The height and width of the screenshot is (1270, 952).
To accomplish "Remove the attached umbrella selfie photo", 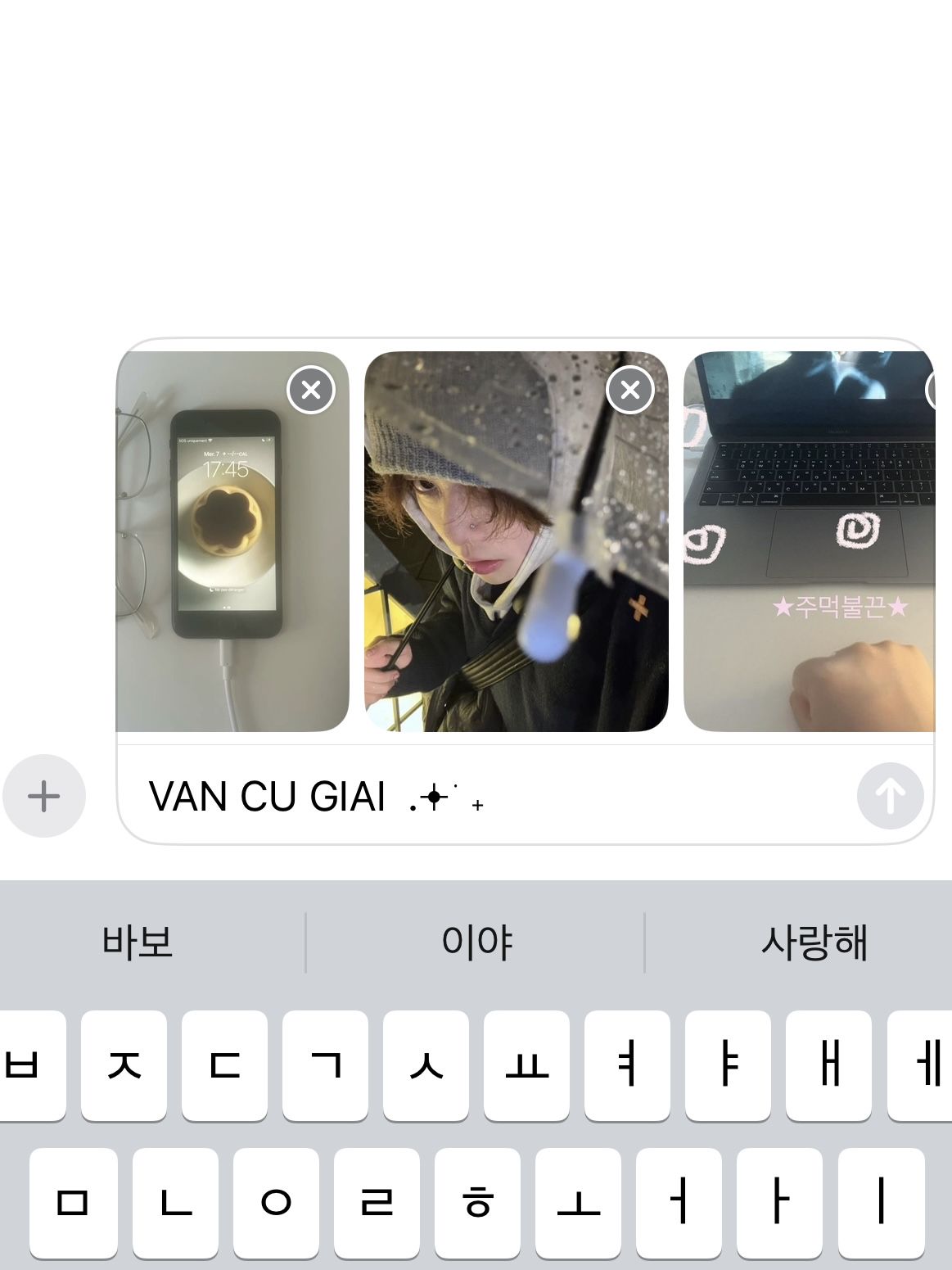I will [629, 390].
